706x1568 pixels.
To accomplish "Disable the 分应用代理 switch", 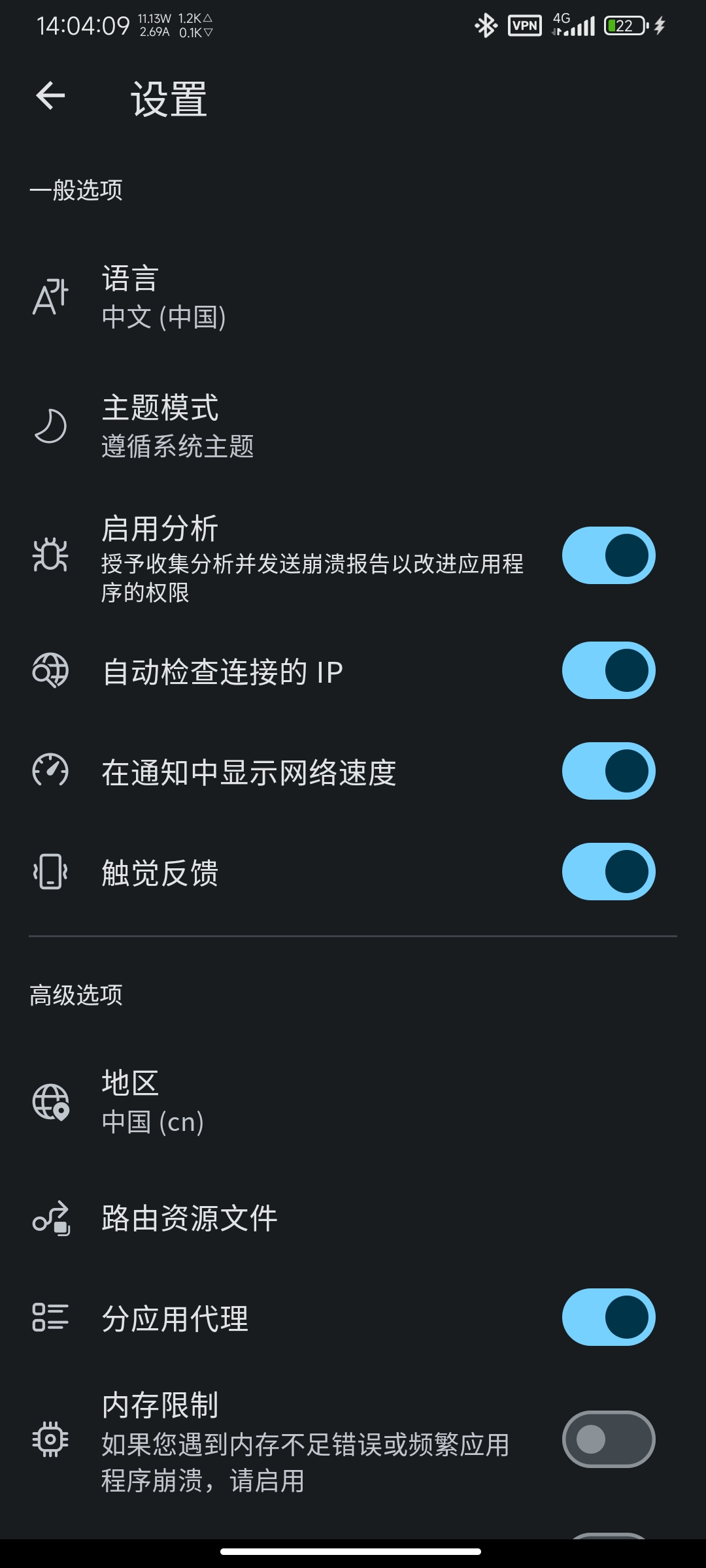I will pos(609,1317).
